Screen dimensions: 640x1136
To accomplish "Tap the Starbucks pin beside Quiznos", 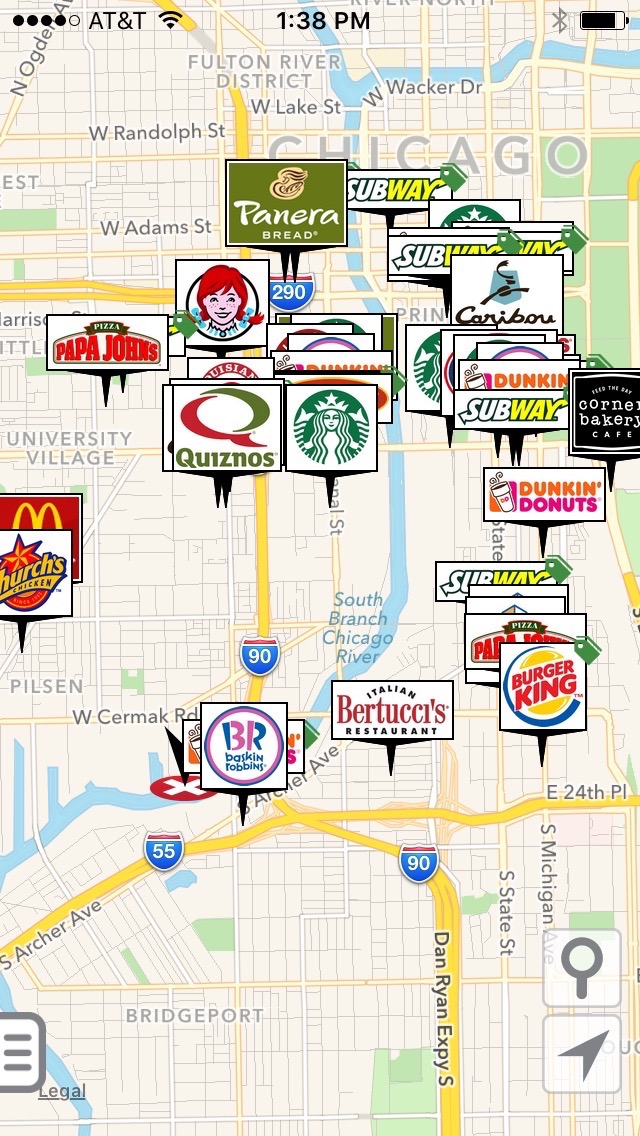I will tap(330, 429).
